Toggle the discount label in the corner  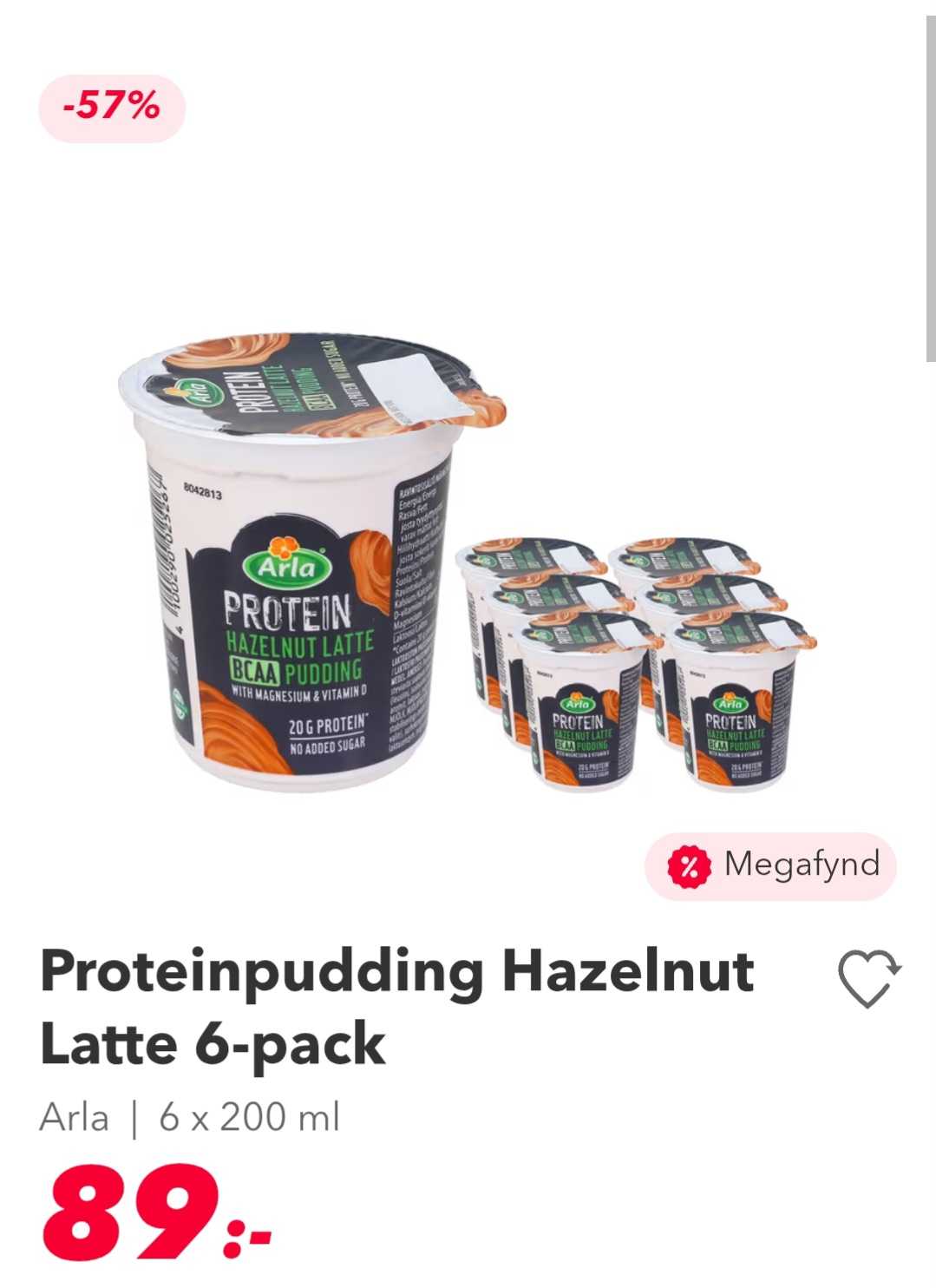click(111, 106)
